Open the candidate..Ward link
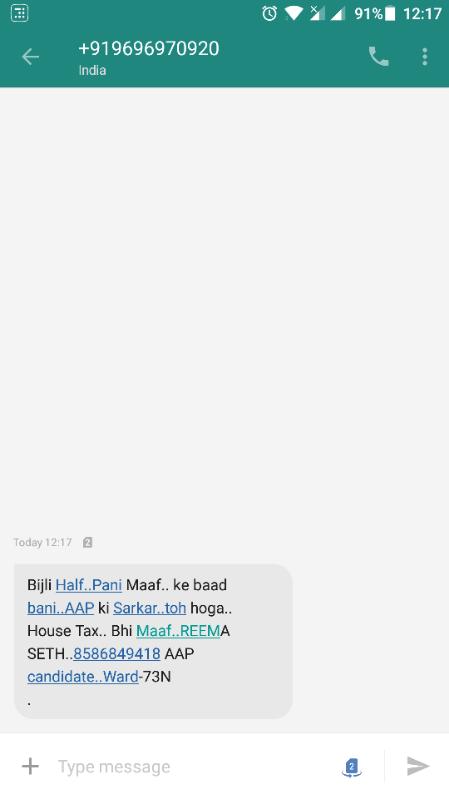Viewport: 449px width, 799px height. pyautogui.click(x=83, y=677)
